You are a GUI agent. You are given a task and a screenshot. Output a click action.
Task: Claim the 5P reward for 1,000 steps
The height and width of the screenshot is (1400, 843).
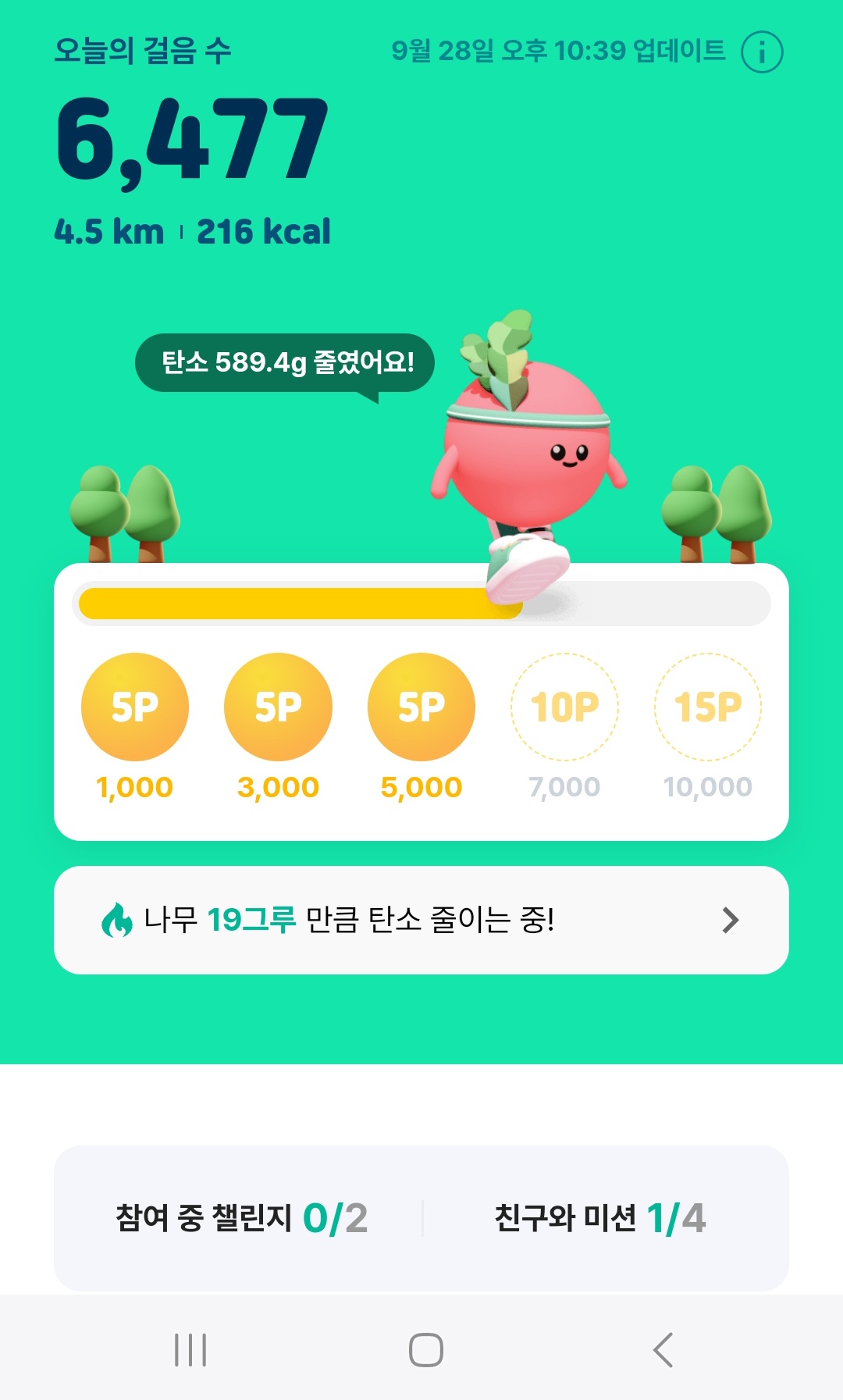pyautogui.click(x=135, y=707)
